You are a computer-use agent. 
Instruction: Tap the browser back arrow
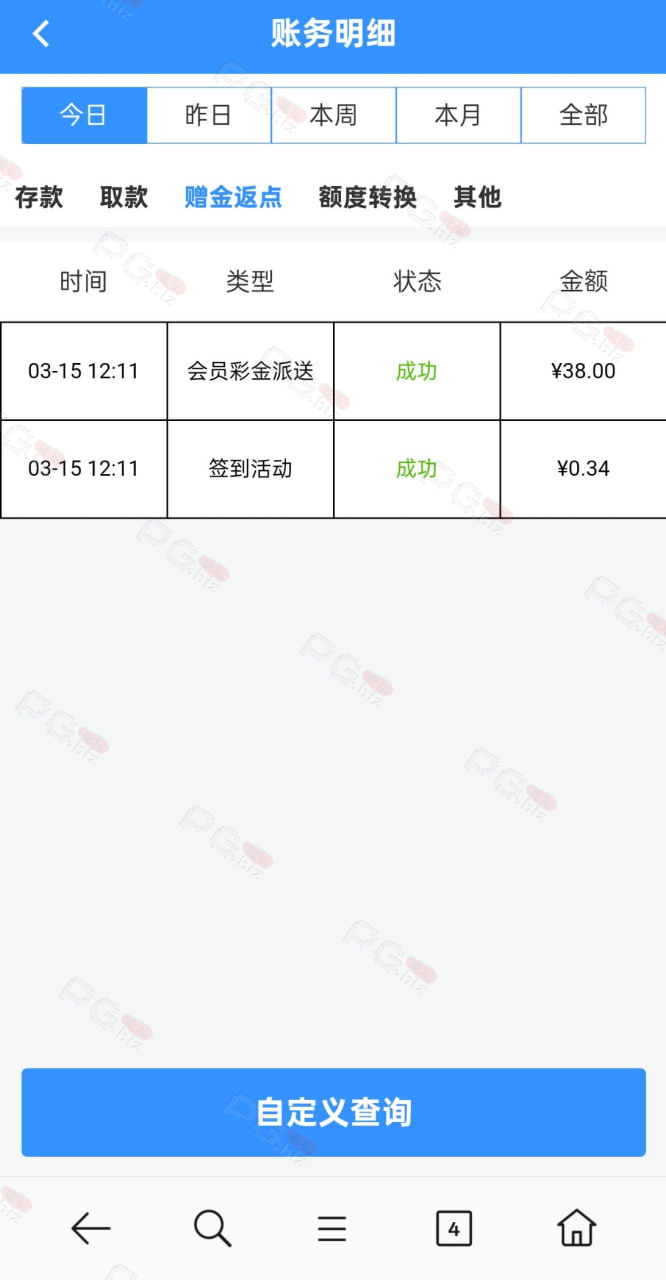coord(91,1228)
